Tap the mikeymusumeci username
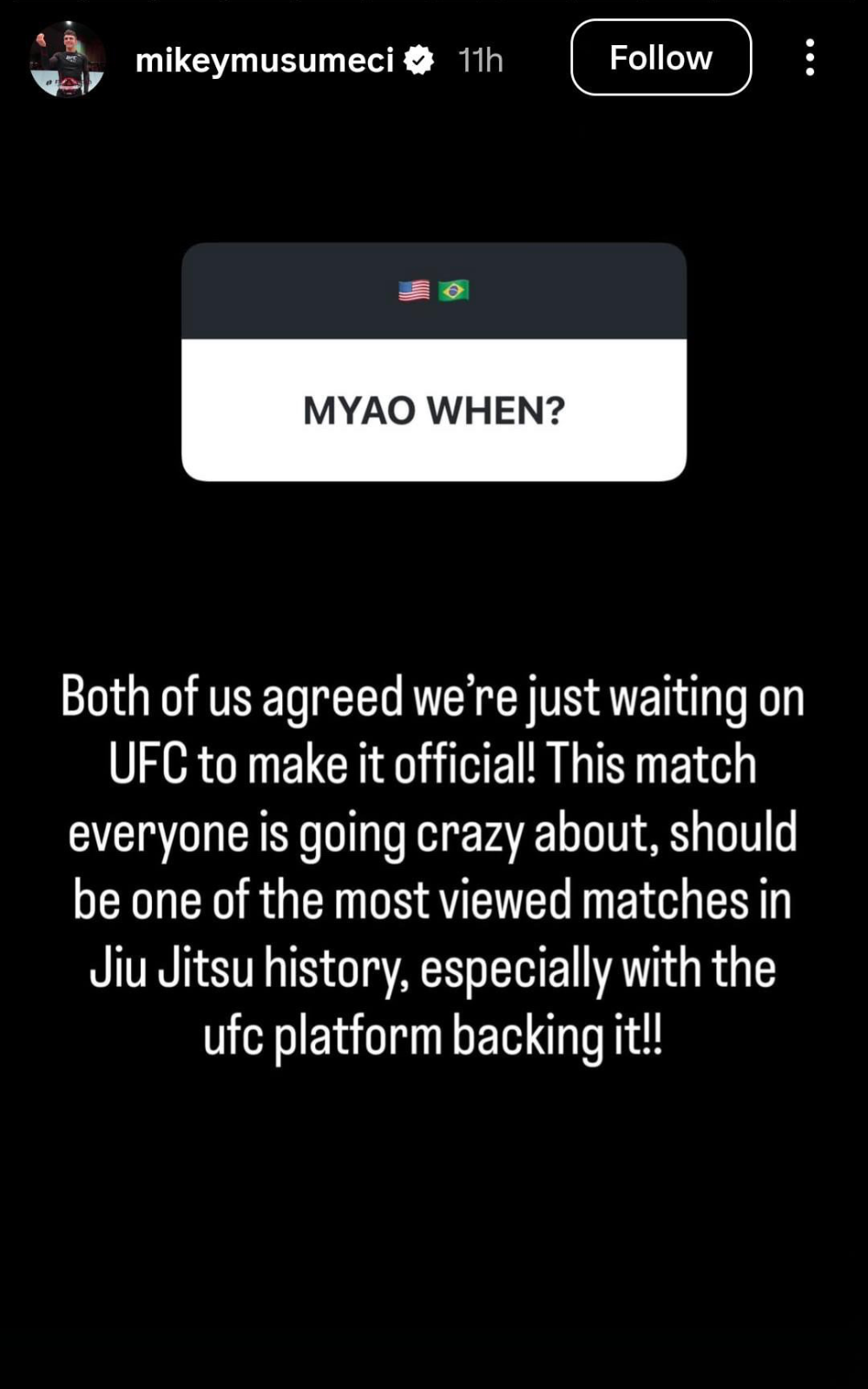Screen dimensions: 868x1389 (264, 60)
